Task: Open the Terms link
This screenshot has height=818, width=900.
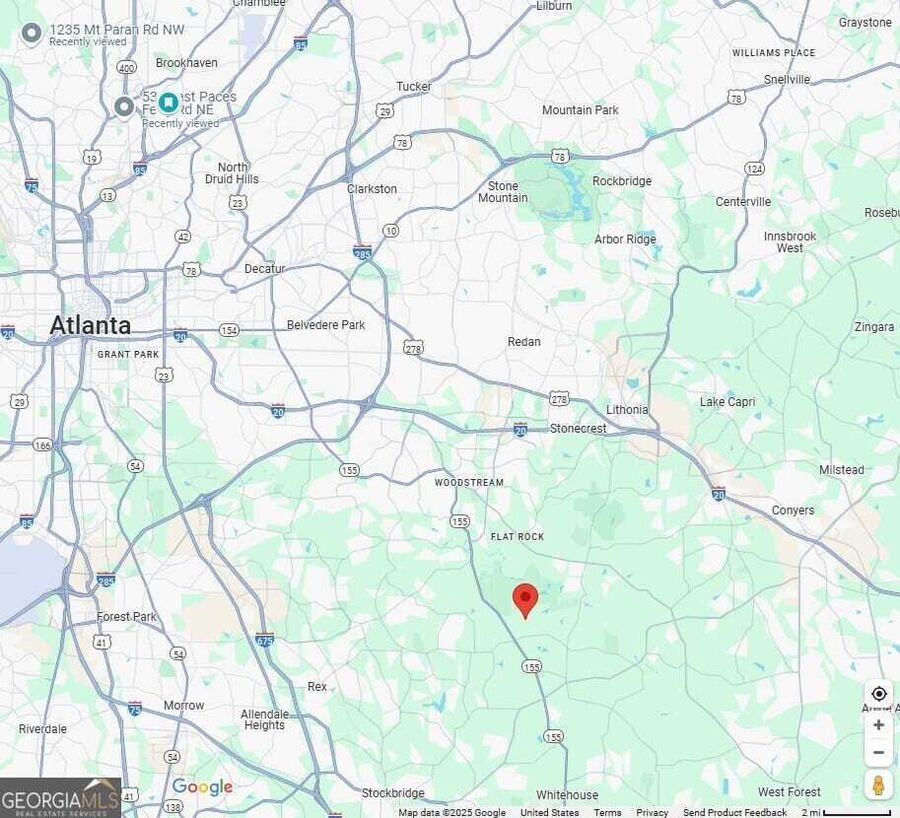Action: point(607,812)
